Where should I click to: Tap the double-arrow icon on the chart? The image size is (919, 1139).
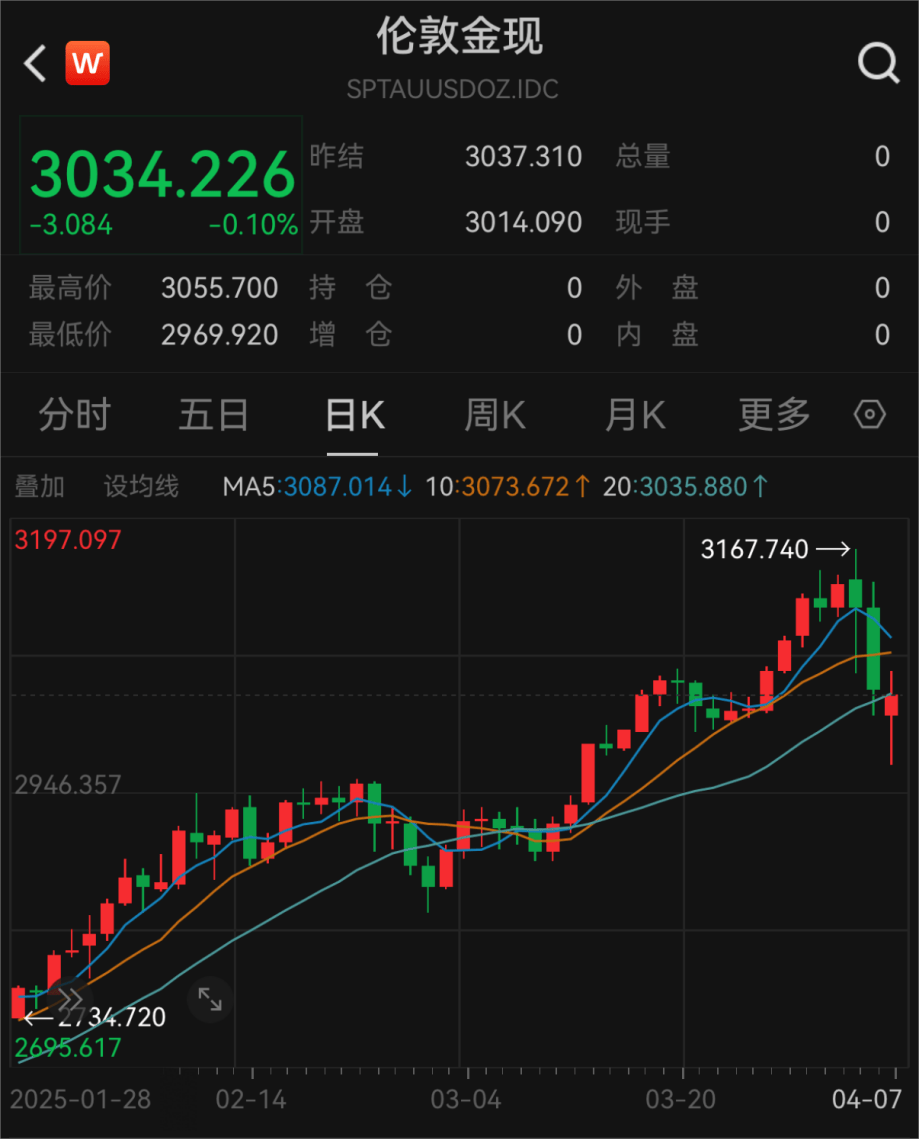pos(69,998)
